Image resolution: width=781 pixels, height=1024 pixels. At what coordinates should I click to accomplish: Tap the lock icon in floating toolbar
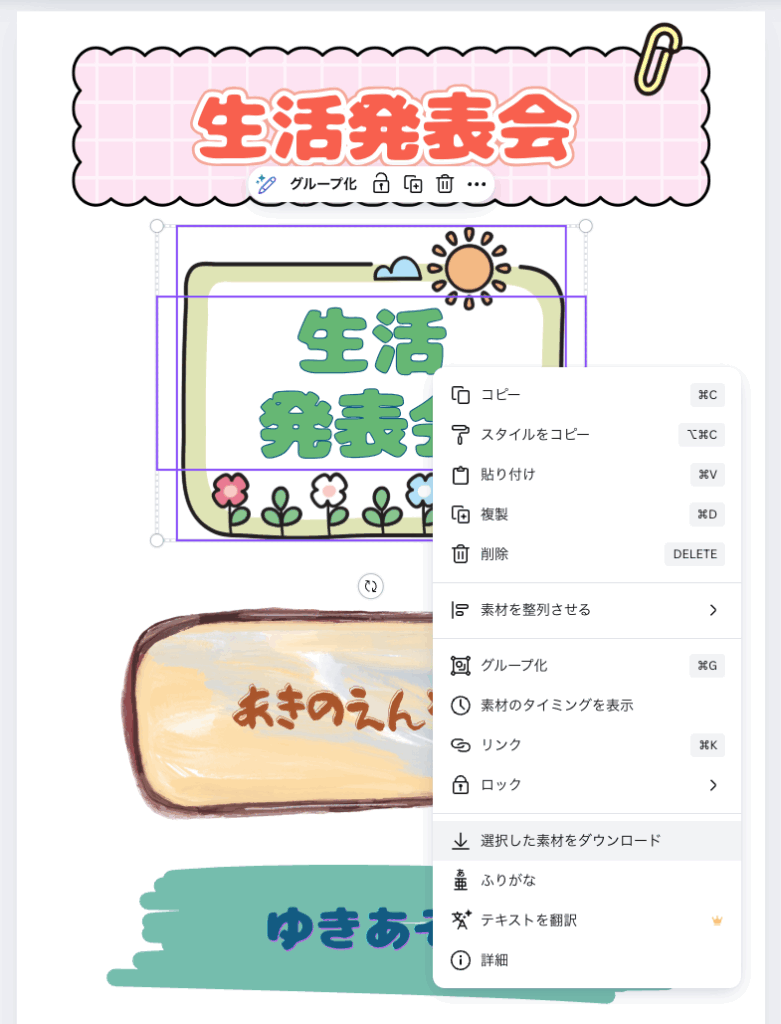coord(380,184)
